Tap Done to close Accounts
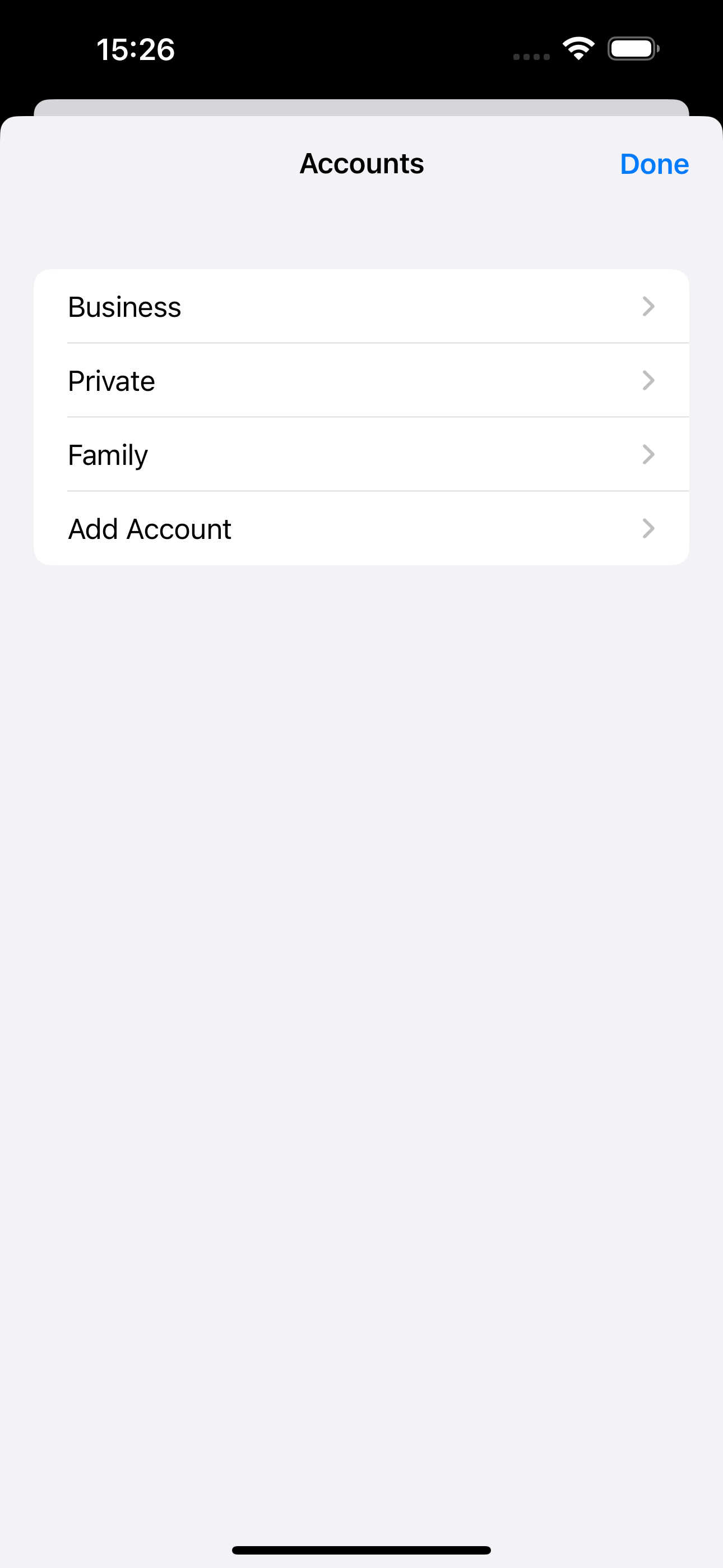Image resolution: width=723 pixels, height=1568 pixels. (x=654, y=164)
